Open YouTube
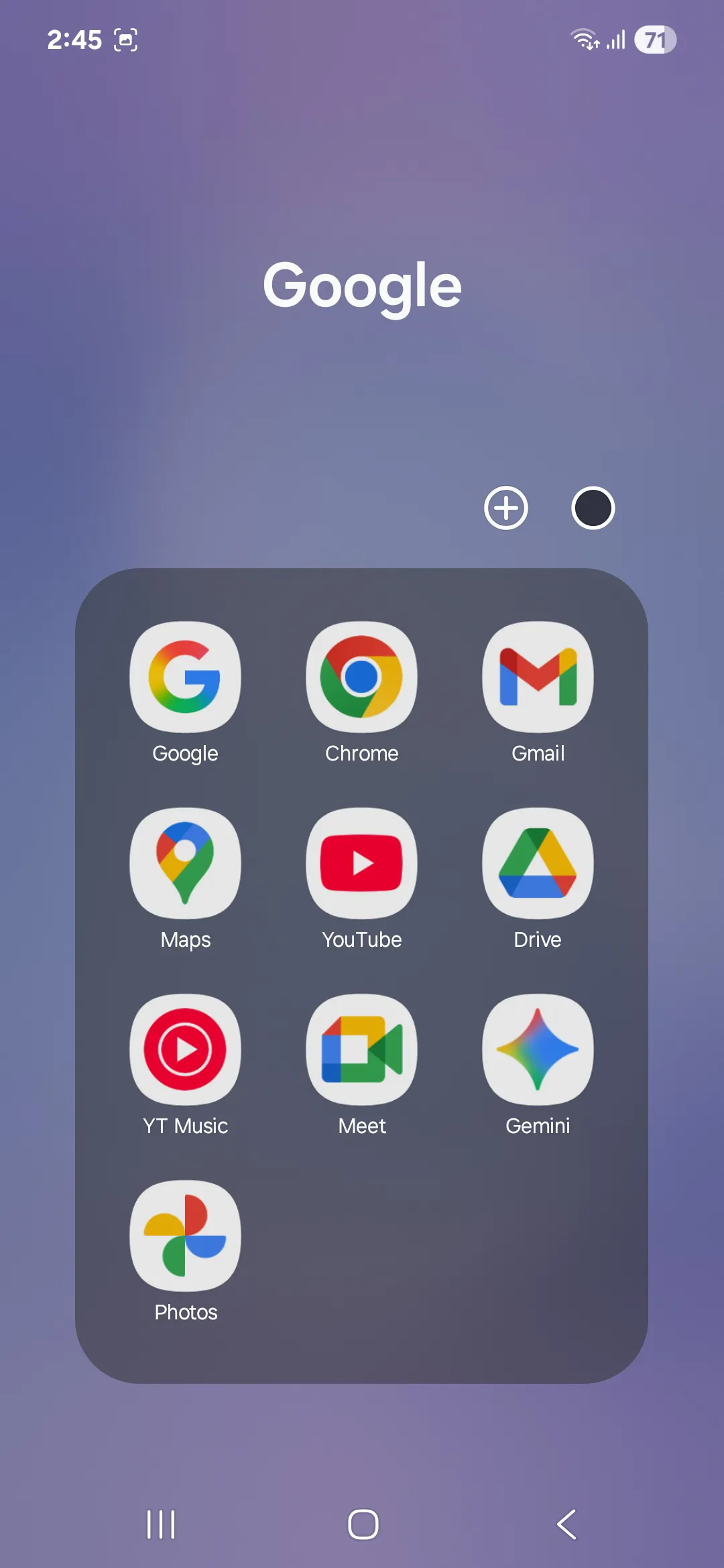This screenshot has height=1568, width=724. [x=361, y=863]
